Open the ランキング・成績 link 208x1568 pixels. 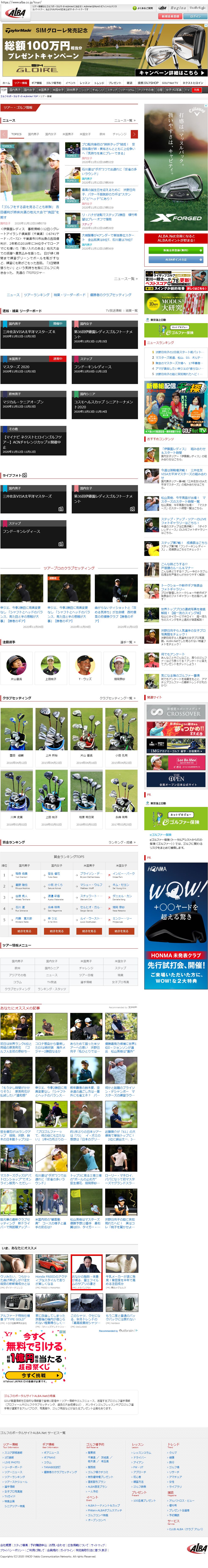(x=123, y=842)
